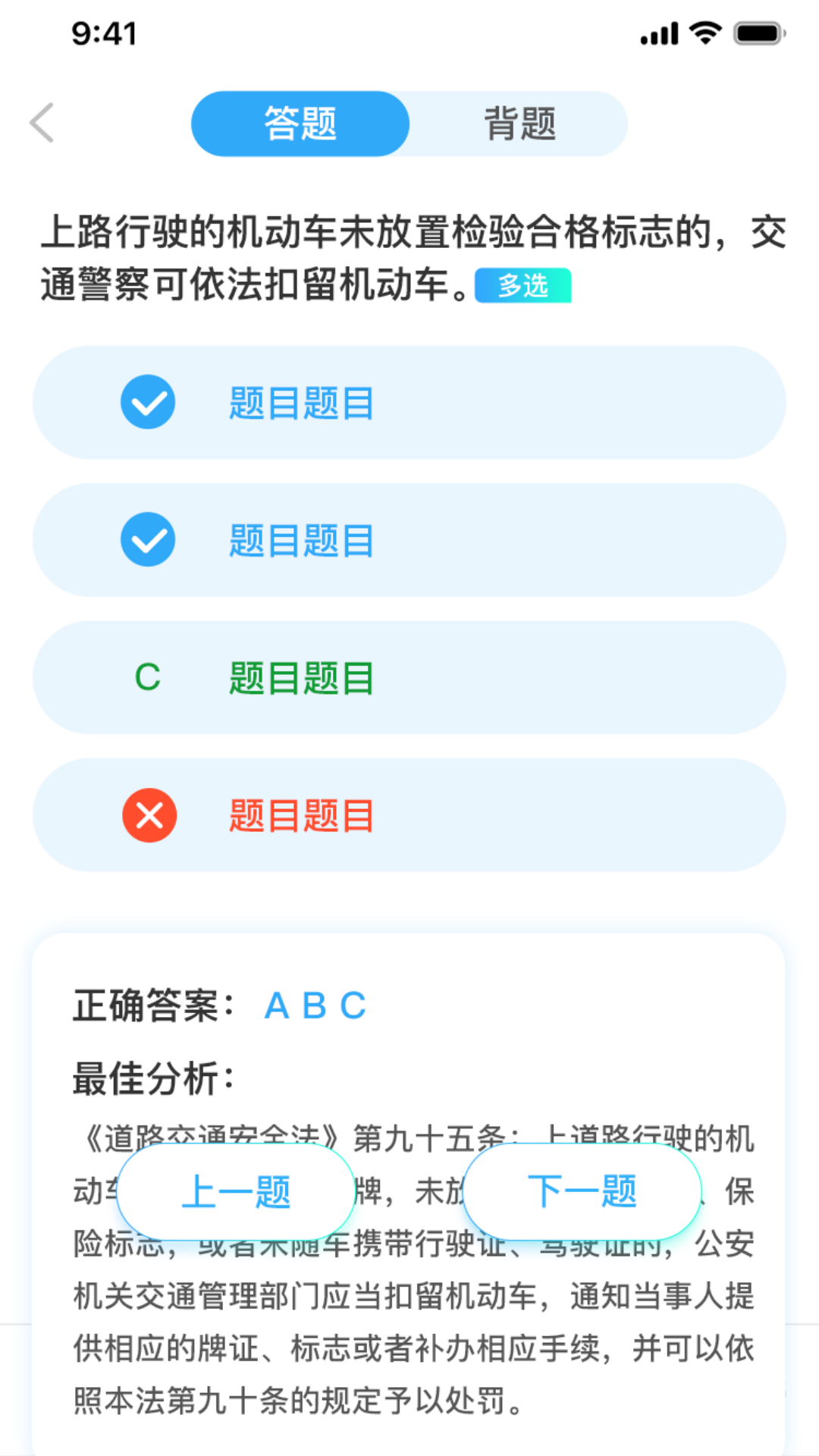819x1456 pixels.
Task: Select the first checked answer option
Action: pos(409,403)
